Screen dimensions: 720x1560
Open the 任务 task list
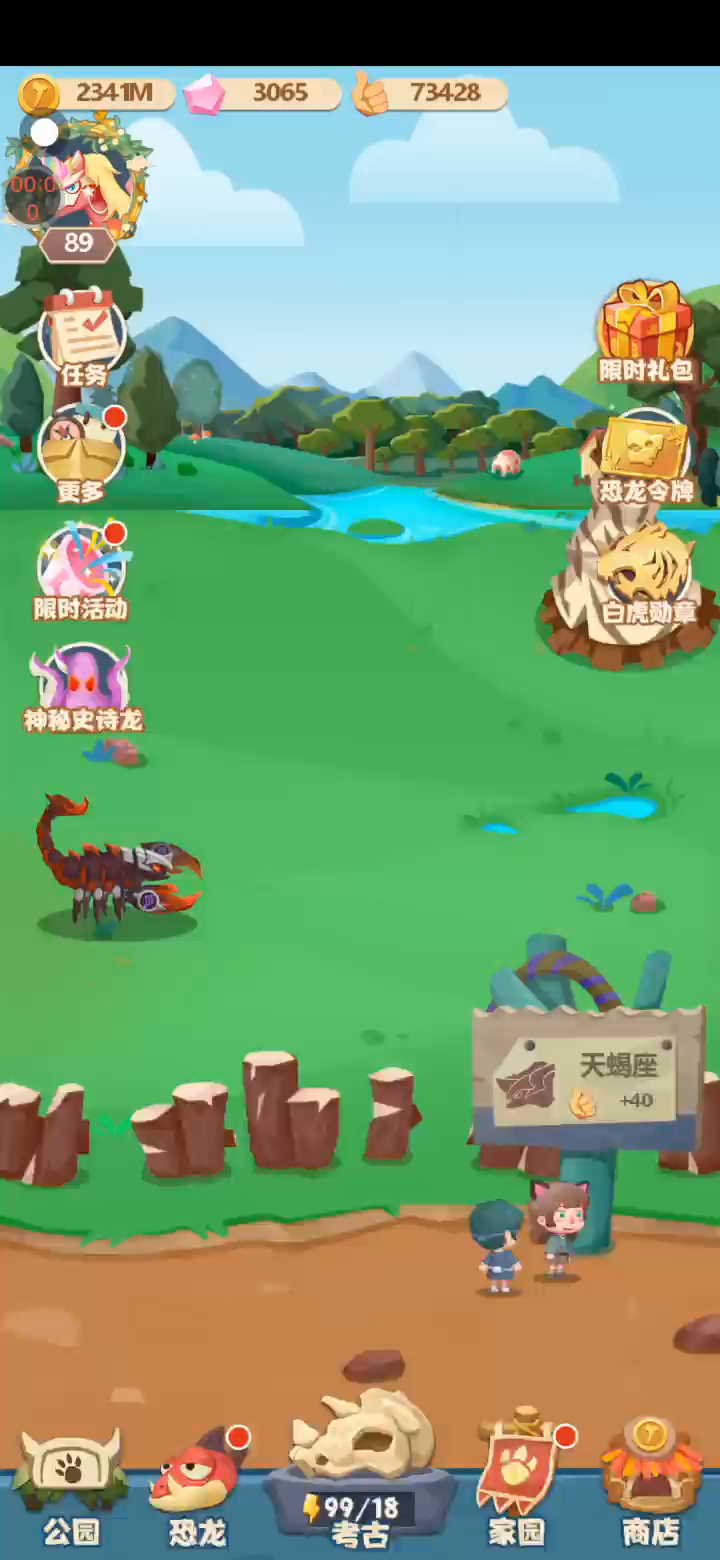(82, 335)
